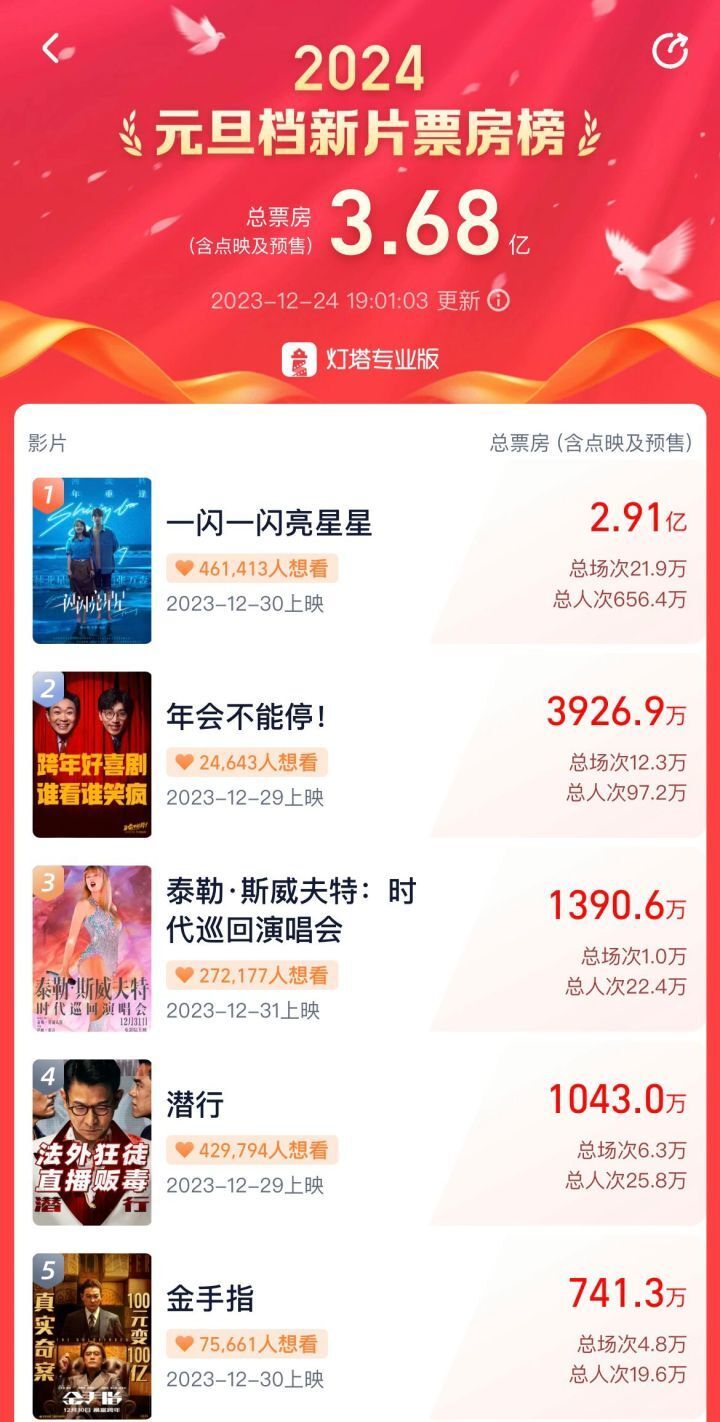Click the back arrow at top left

50,46
